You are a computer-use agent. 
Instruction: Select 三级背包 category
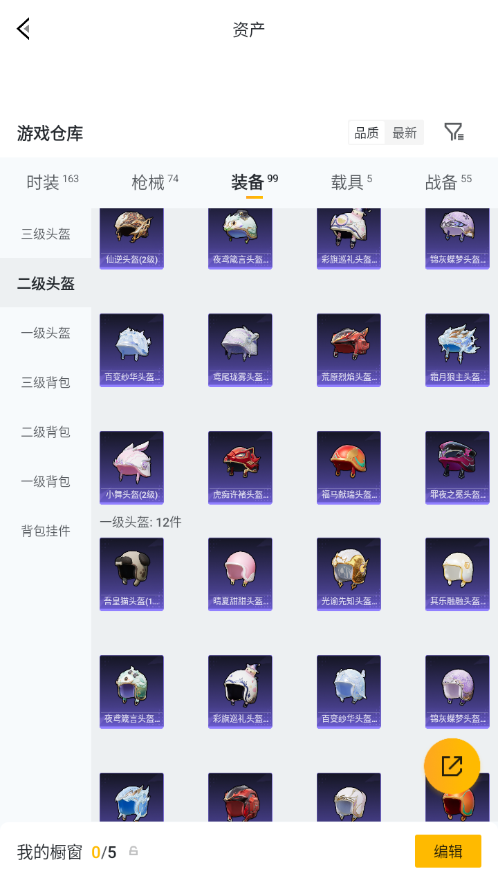[45, 382]
